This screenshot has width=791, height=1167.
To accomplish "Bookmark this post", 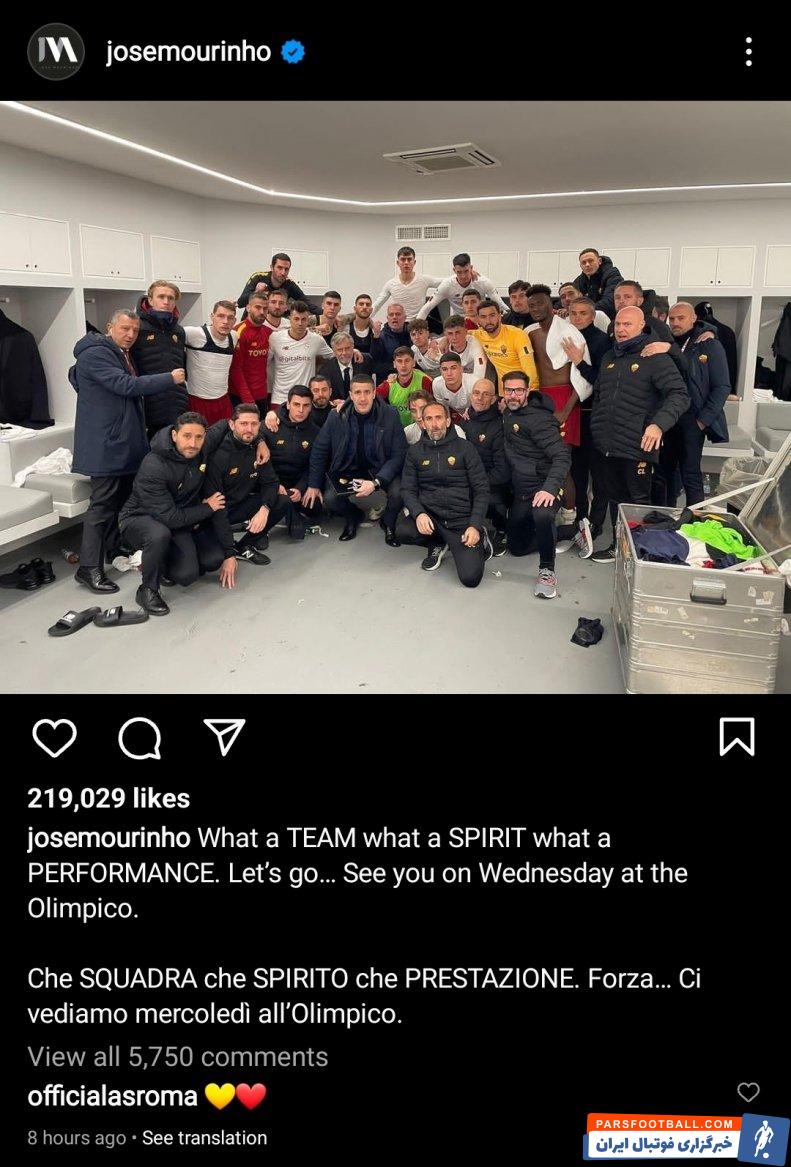I will [736, 737].
